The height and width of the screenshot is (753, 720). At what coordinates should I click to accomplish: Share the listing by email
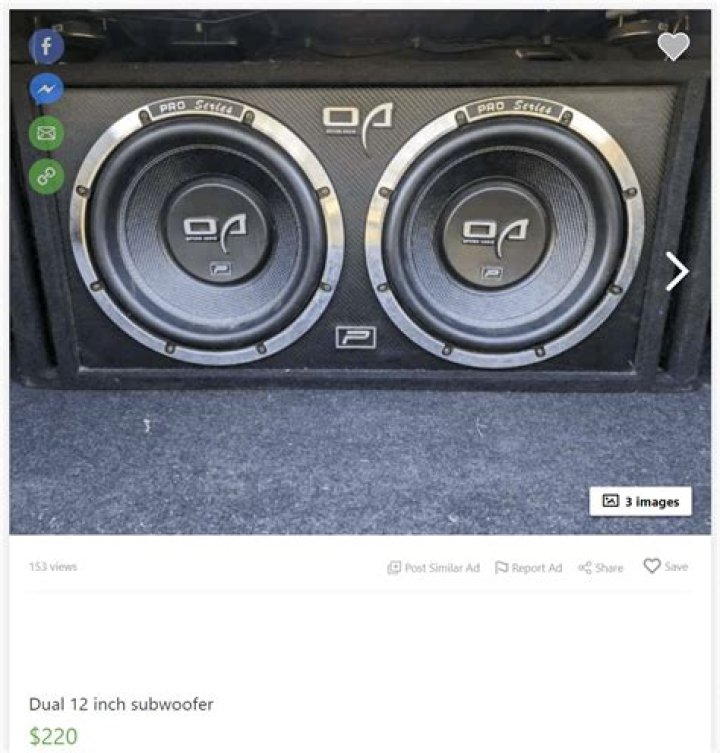coord(46,133)
